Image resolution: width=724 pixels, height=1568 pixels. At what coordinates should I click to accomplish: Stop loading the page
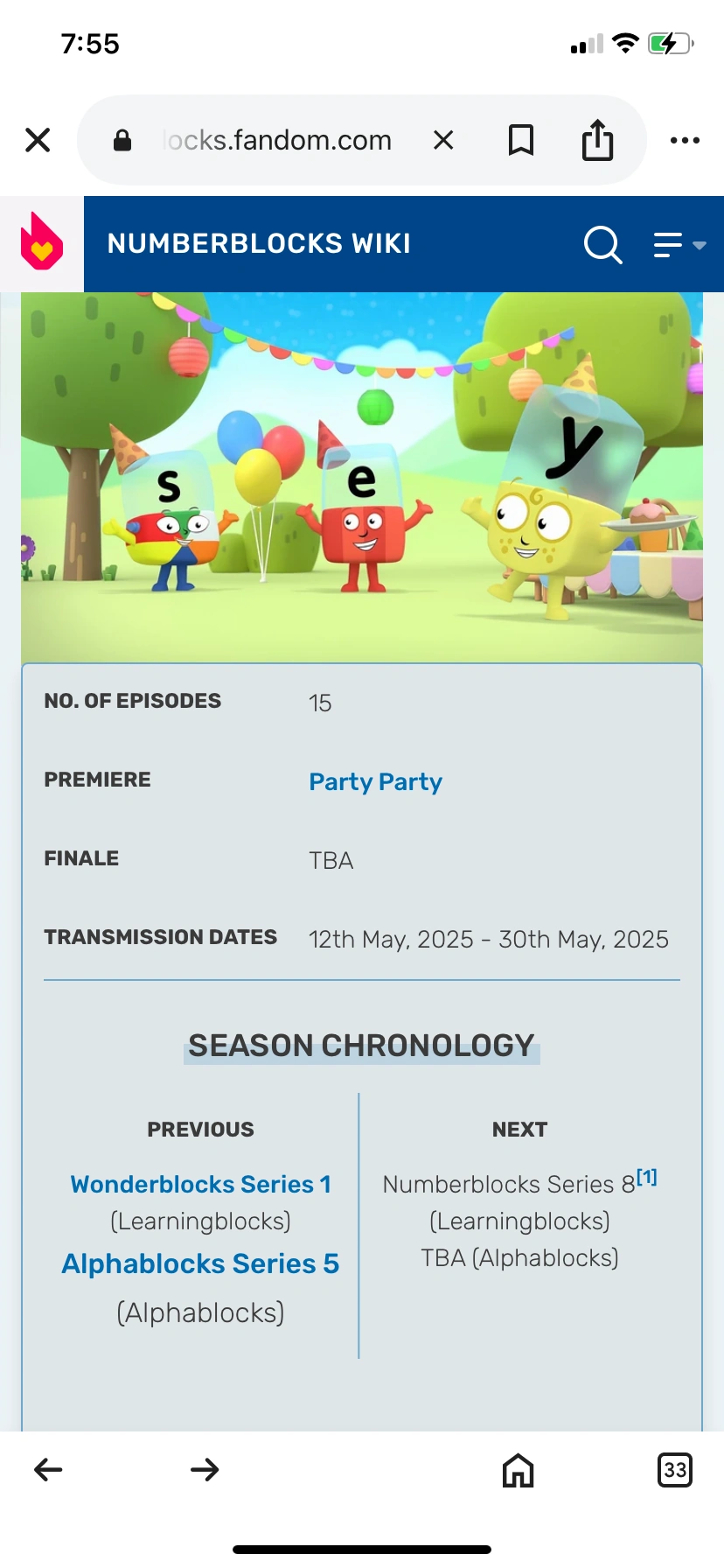(x=443, y=140)
